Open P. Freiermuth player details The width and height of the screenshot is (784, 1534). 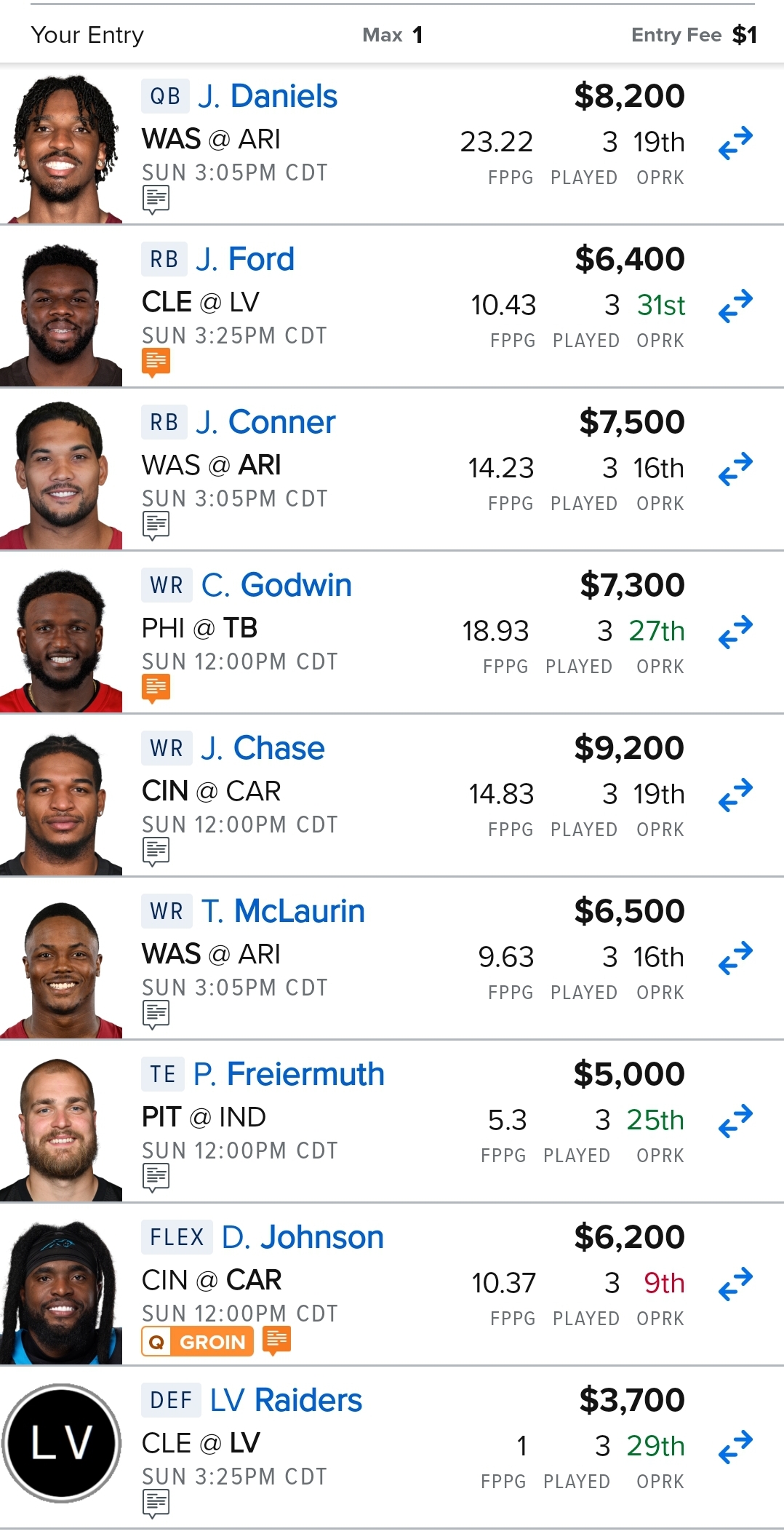(288, 1074)
